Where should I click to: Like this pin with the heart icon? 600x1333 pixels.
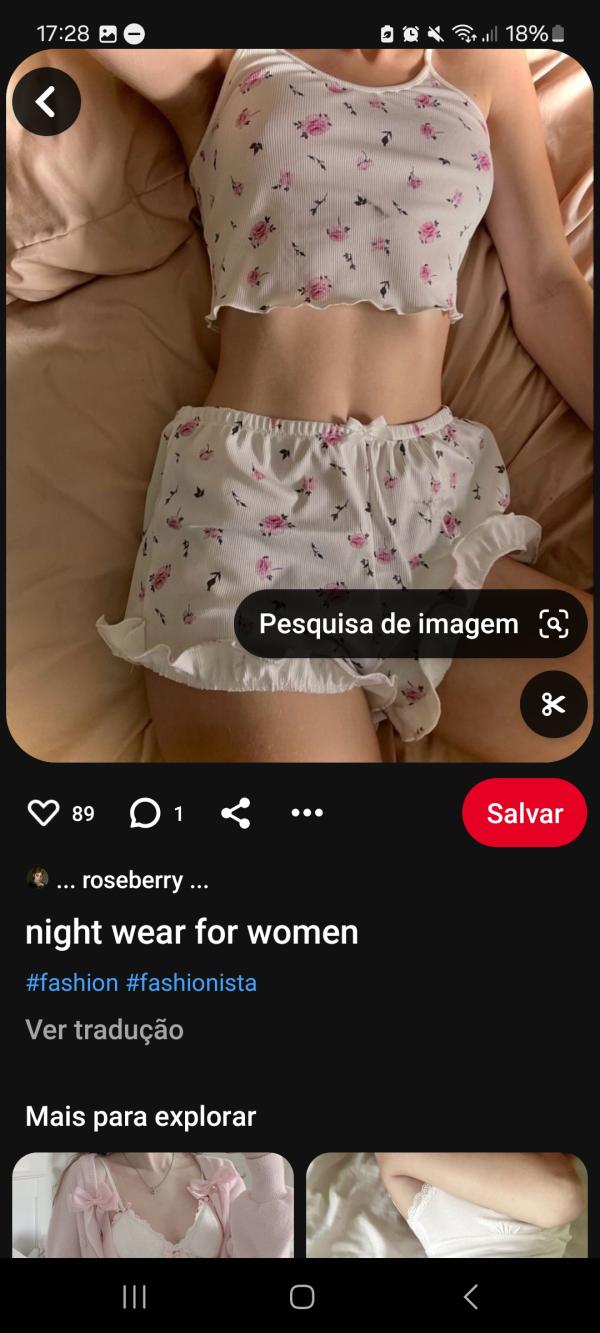point(44,813)
